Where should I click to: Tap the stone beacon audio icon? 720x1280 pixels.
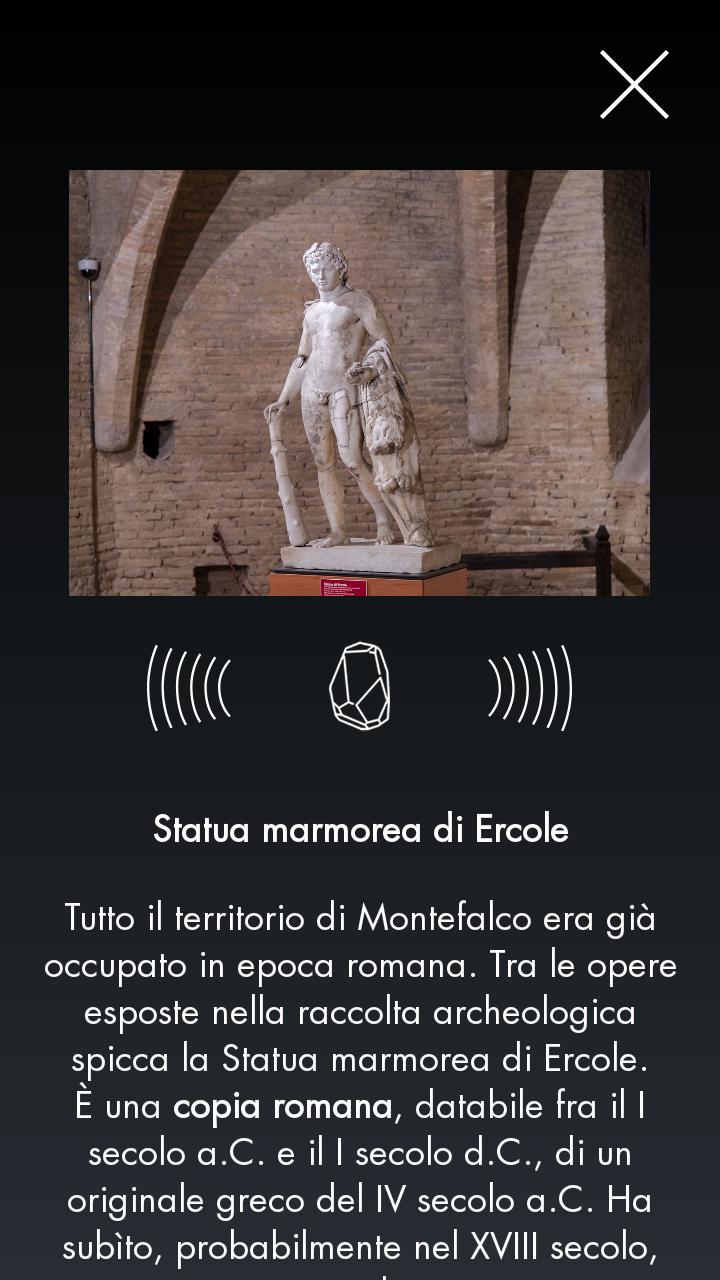tap(360, 687)
